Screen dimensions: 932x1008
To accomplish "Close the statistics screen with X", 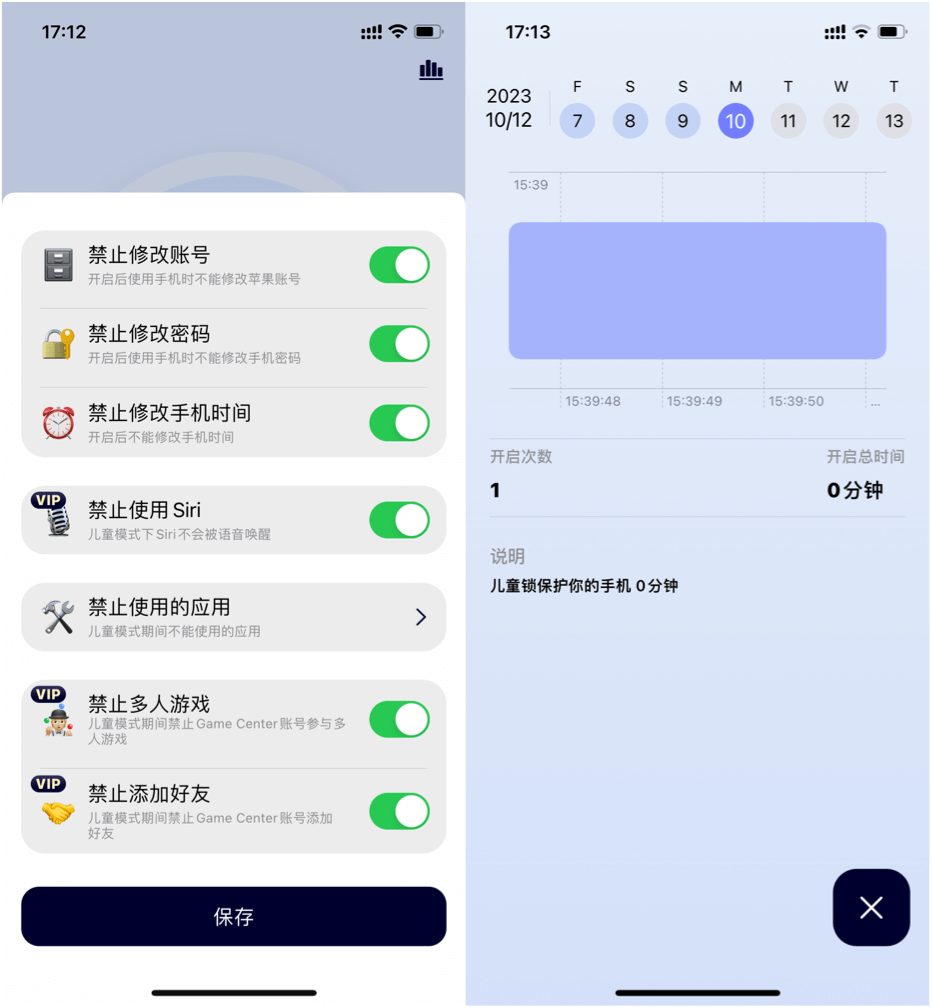I will coord(871,907).
